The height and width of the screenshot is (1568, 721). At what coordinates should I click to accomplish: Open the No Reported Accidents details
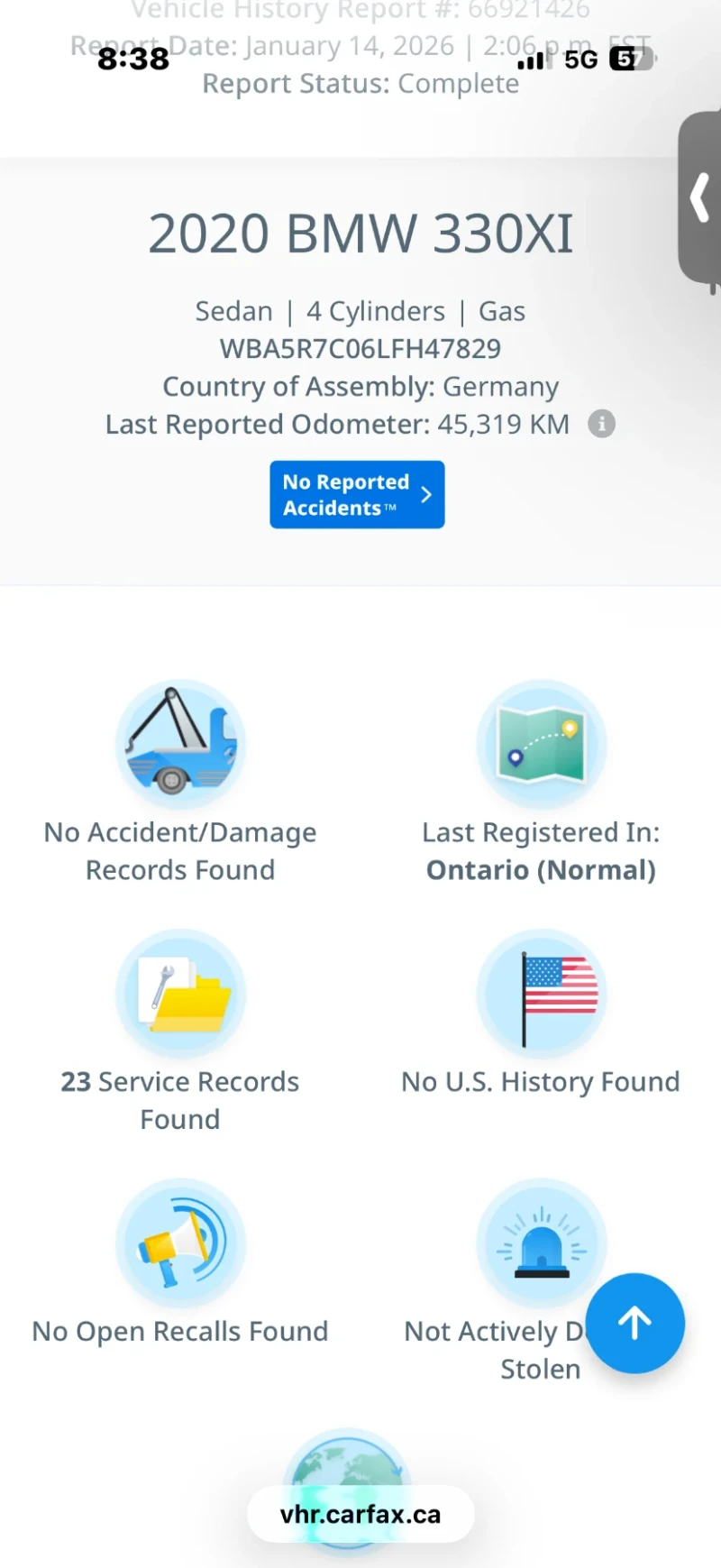(x=357, y=494)
